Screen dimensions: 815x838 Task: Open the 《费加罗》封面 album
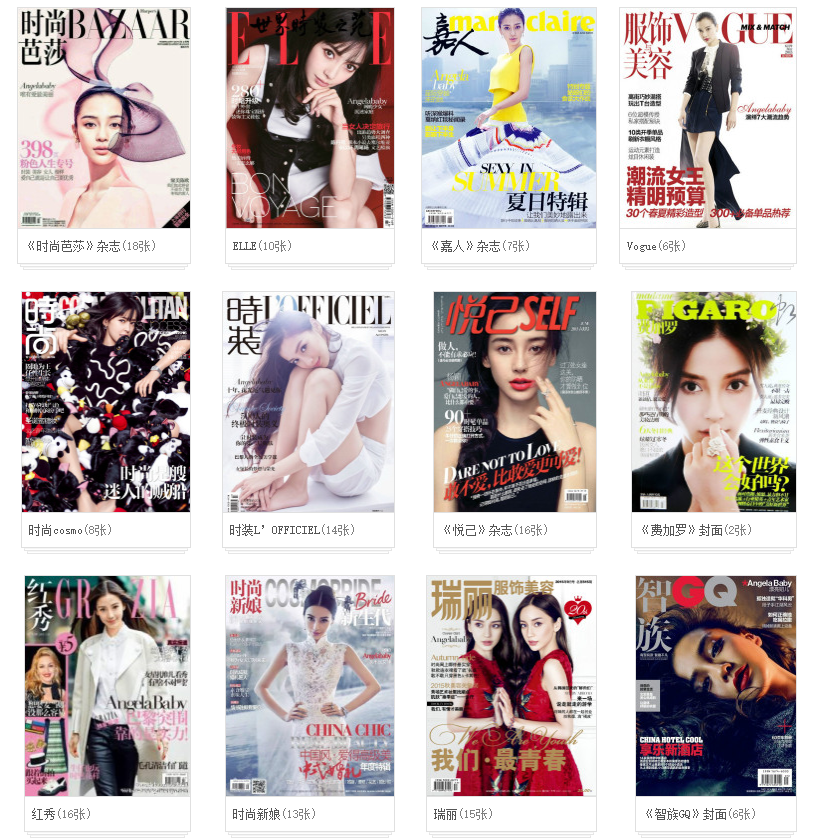pos(714,402)
